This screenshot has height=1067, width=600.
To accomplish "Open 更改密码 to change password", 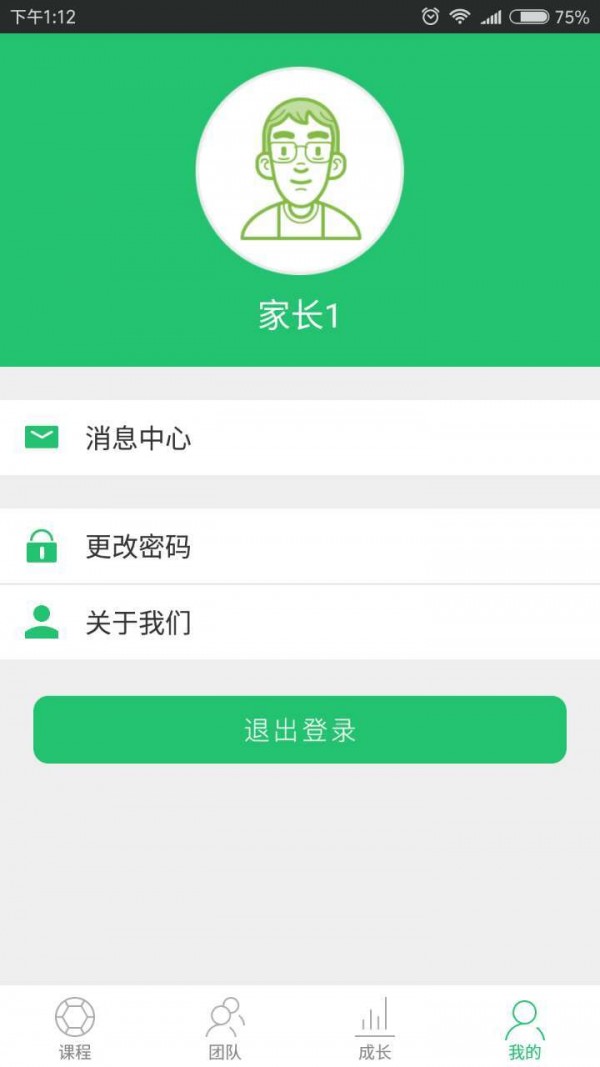I will tap(300, 547).
